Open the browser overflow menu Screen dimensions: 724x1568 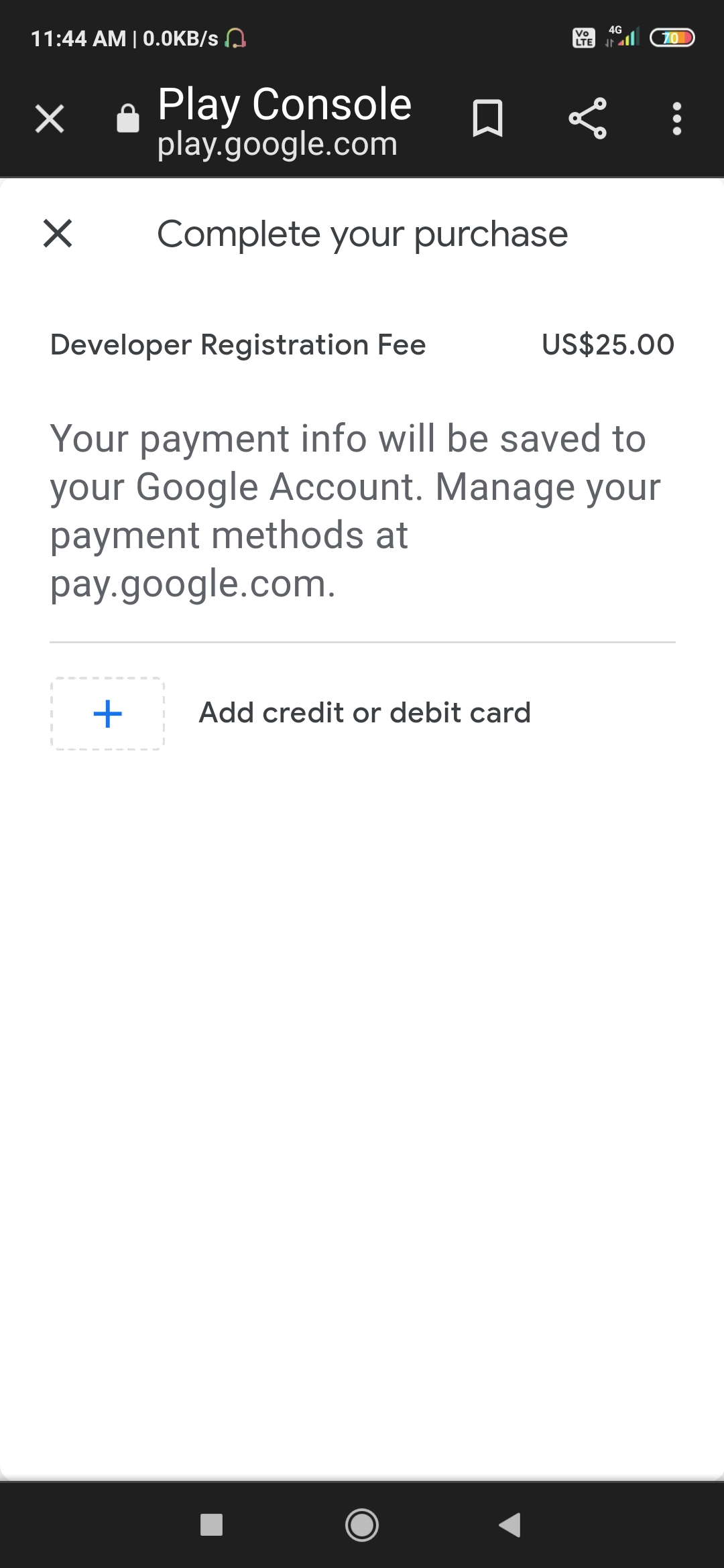676,119
